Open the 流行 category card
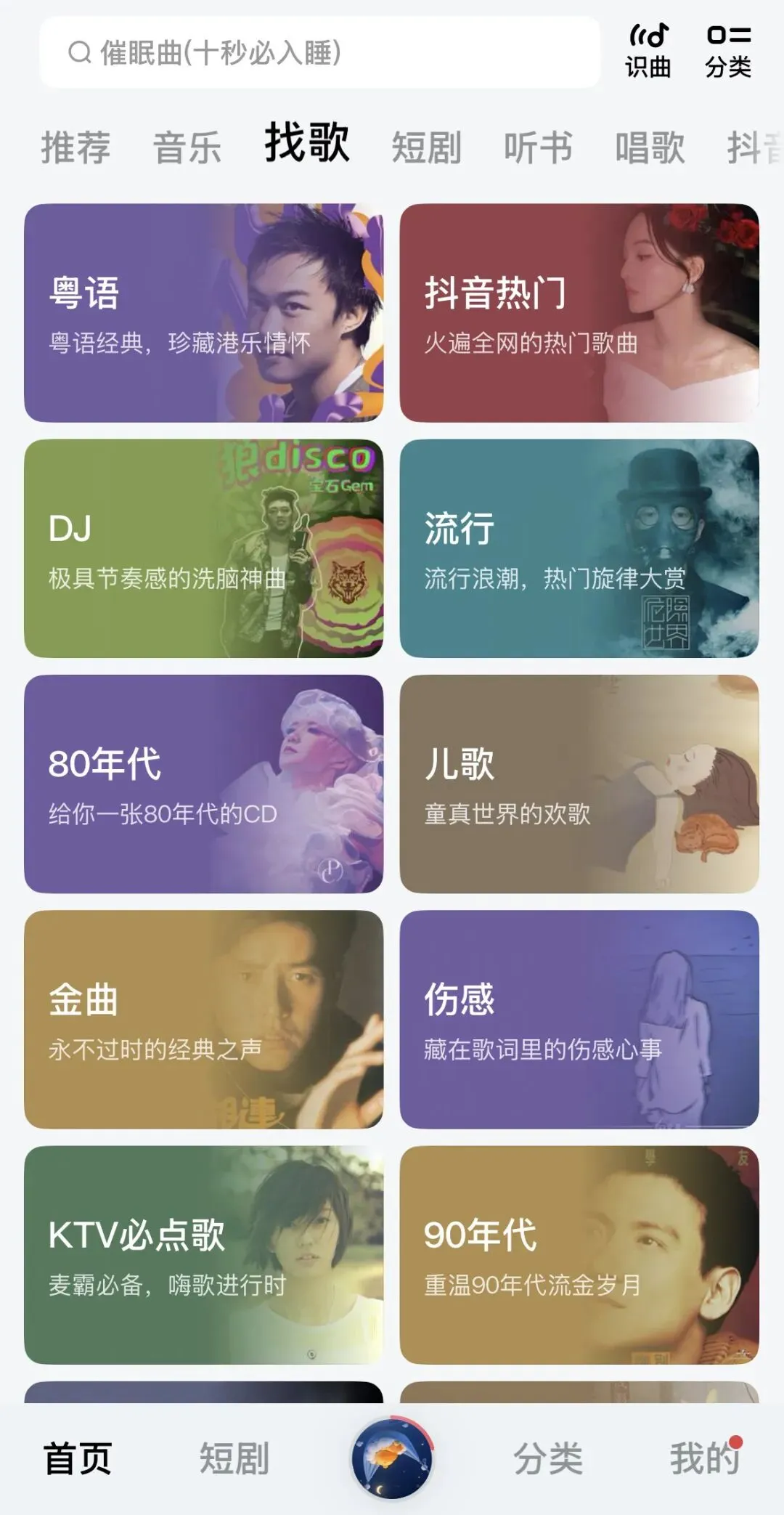 click(579, 548)
